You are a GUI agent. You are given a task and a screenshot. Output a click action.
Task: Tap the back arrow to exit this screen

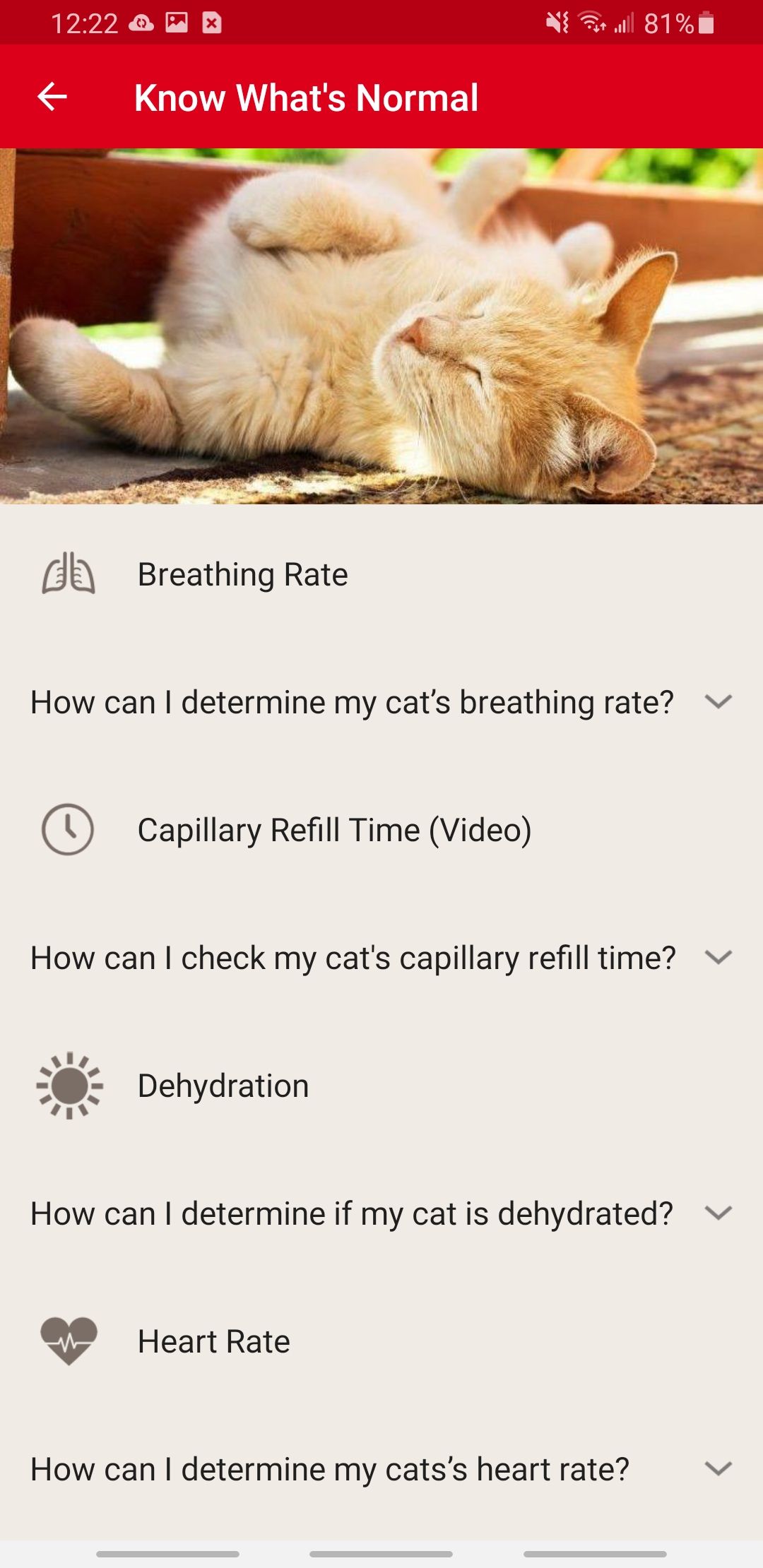click(51, 97)
